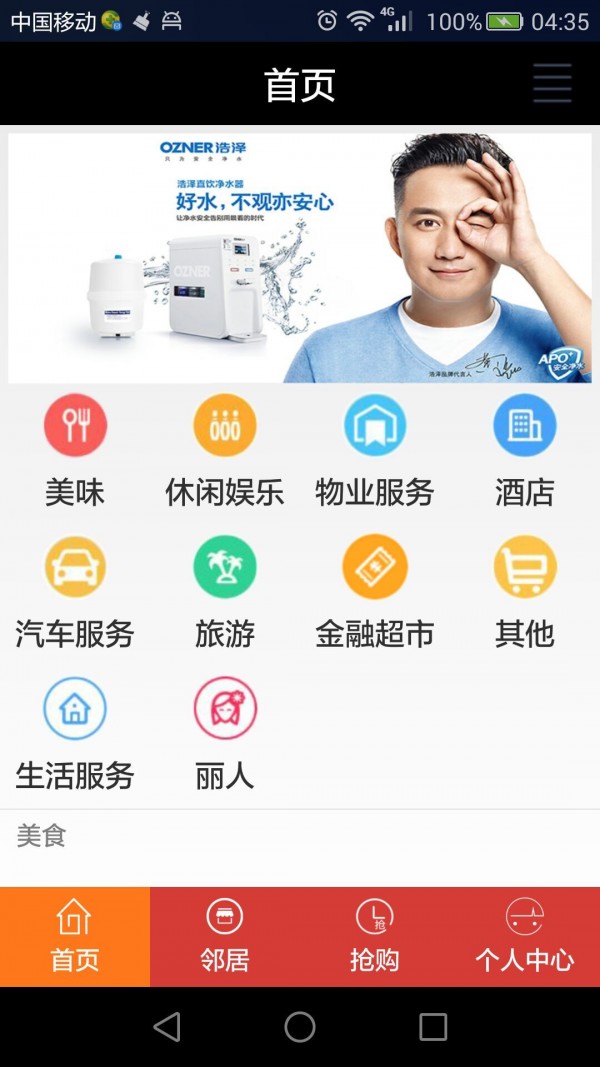This screenshot has width=600, height=1067.
Task: Browse the 酒店 category
Action: click(x=525, y=450)
